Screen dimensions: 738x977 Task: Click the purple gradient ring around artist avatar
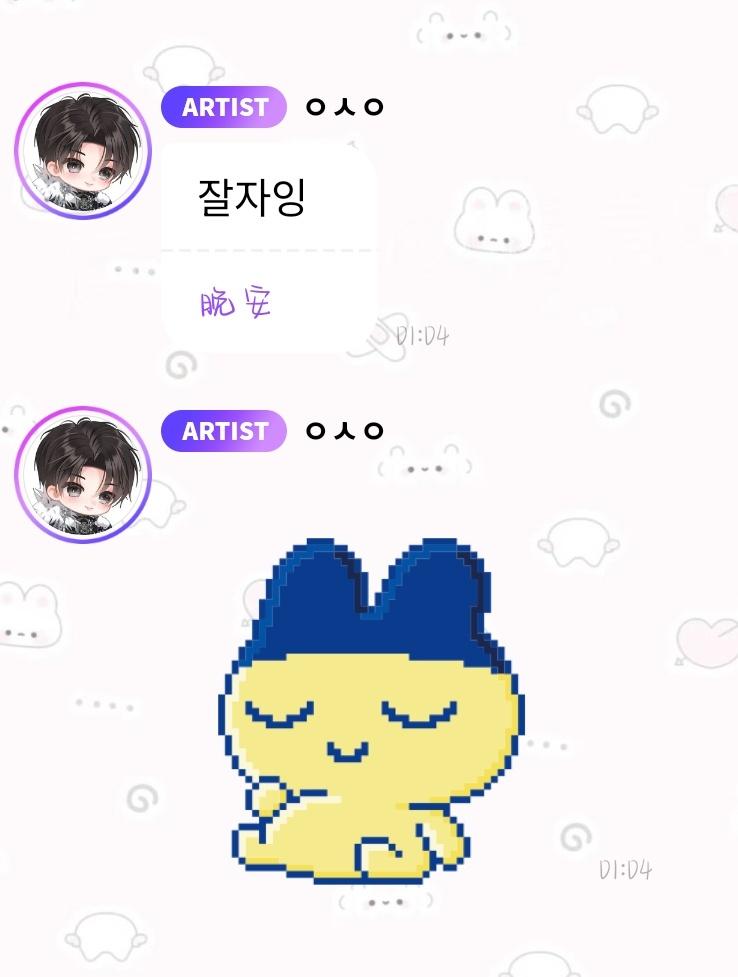85,86
